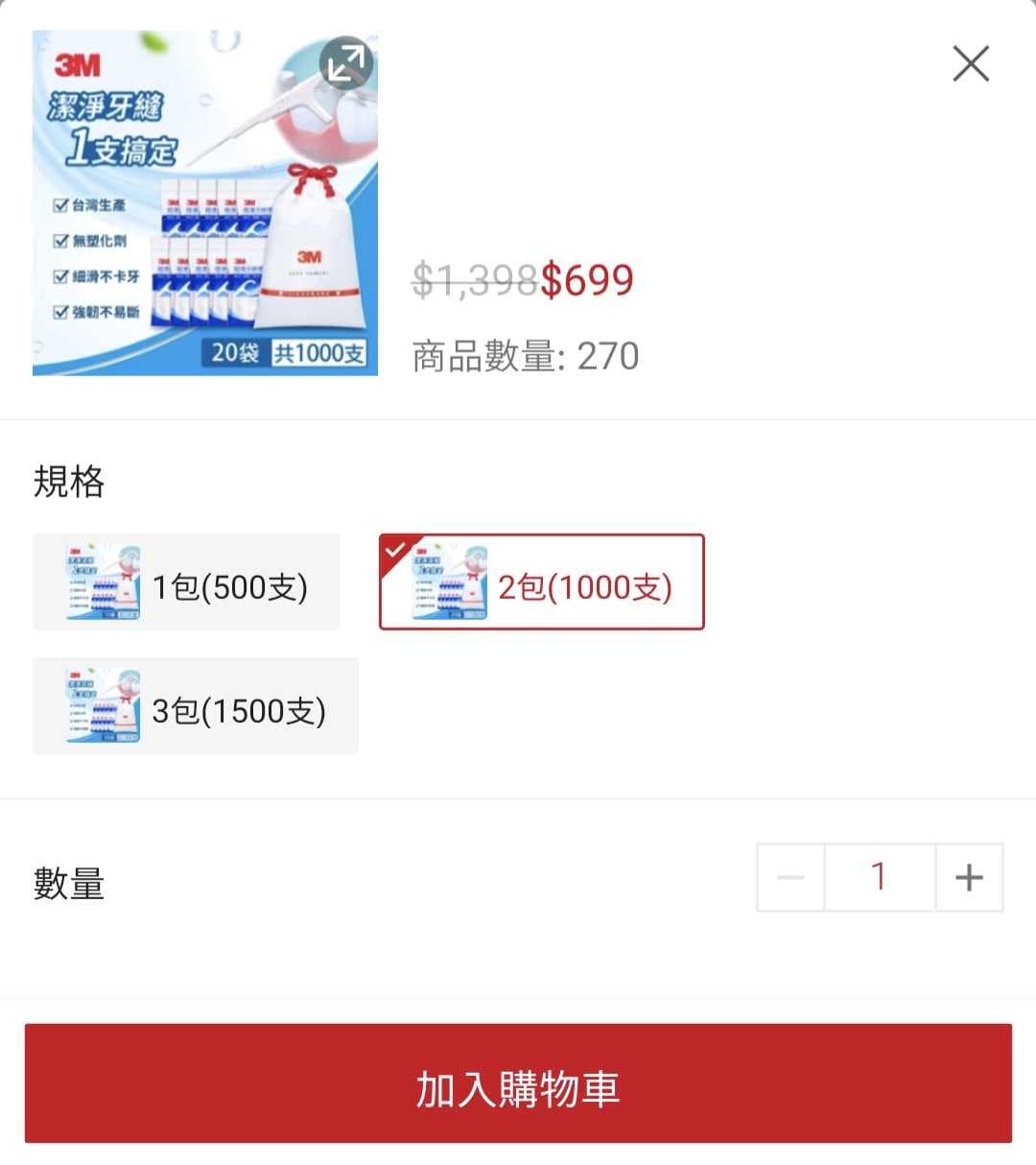Select the 1包(500支) option
Screen dimensions: 1036x1165
186,582
